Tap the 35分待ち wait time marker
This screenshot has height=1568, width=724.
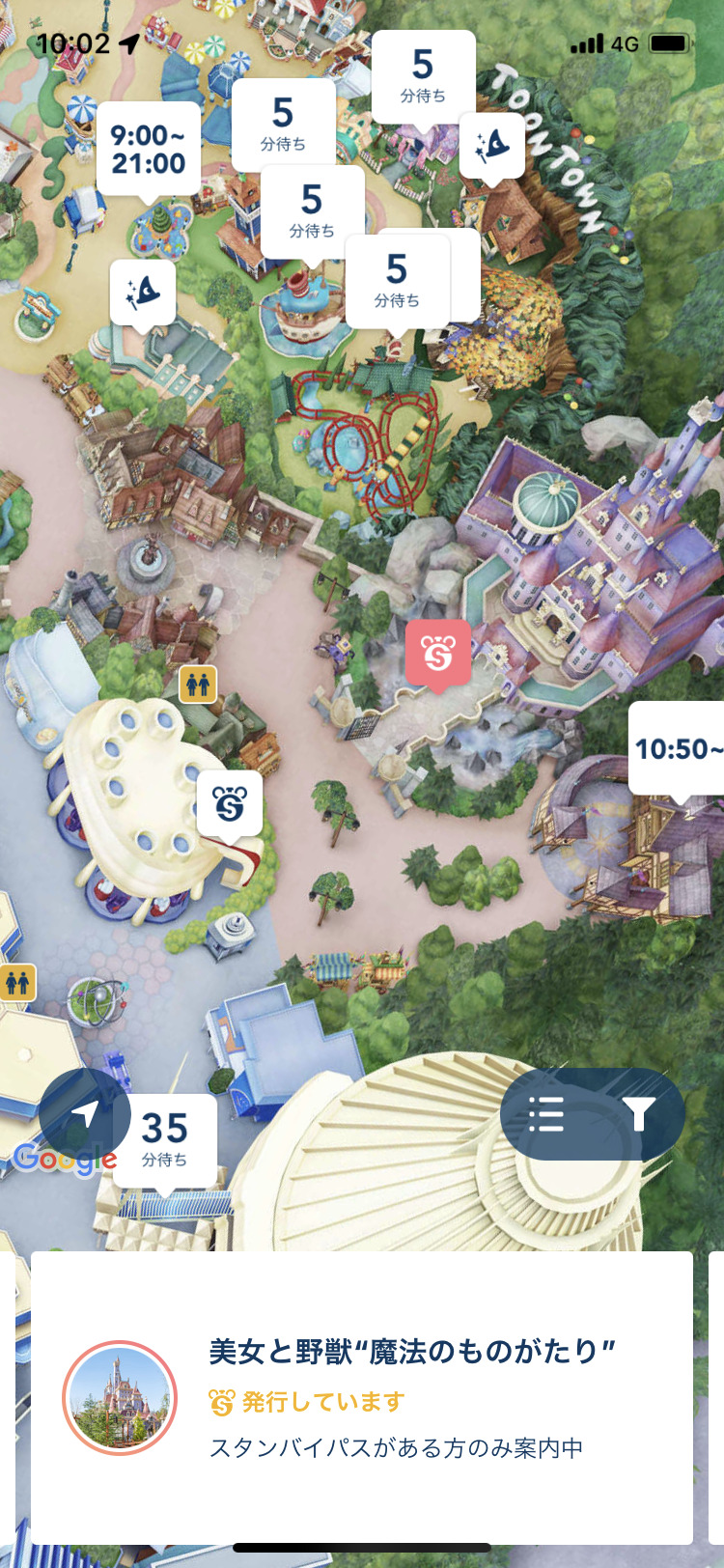(x=165, y=1139)
